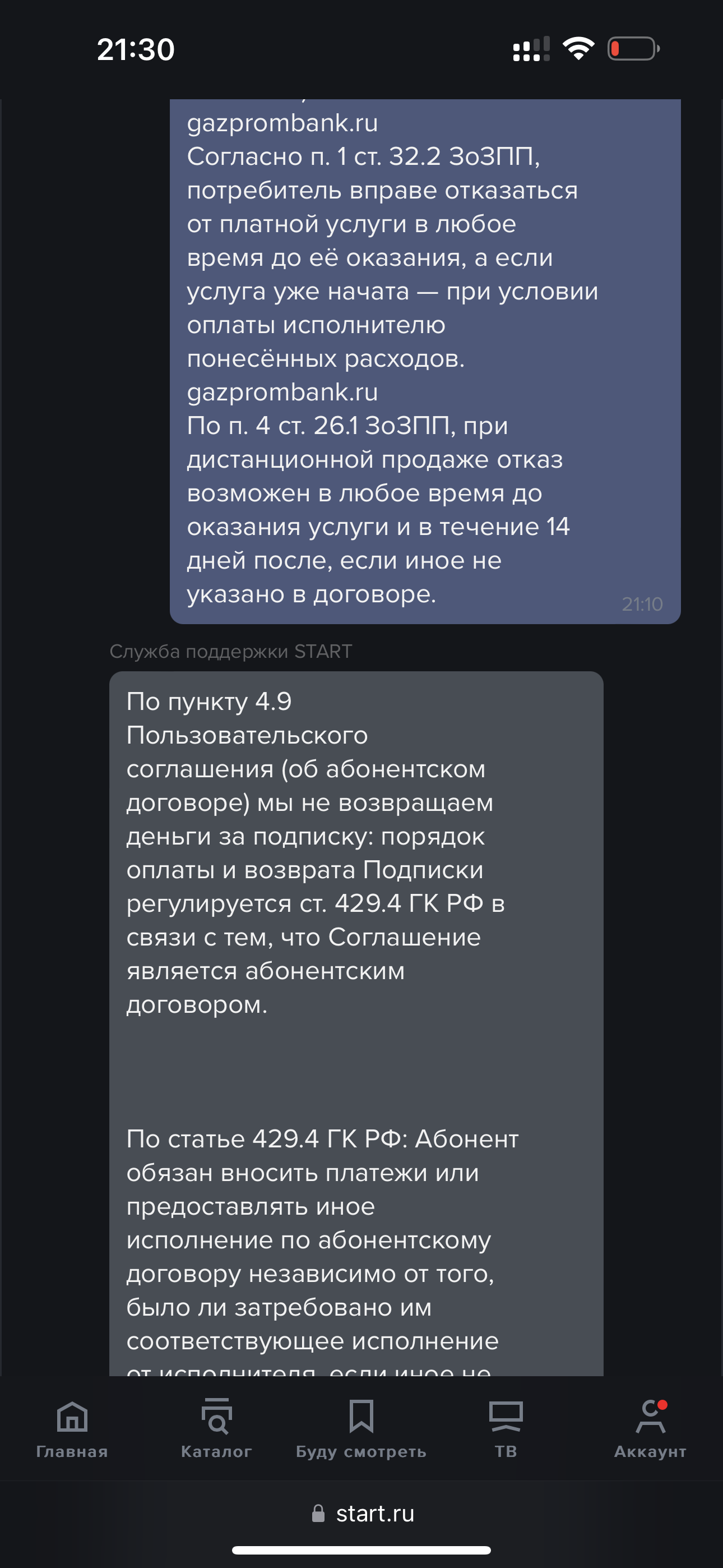Image resolution: width=723 pixels, height=1568 pixels.
Task: Go to the Аккаунт tab
Action: [650, 1428]
